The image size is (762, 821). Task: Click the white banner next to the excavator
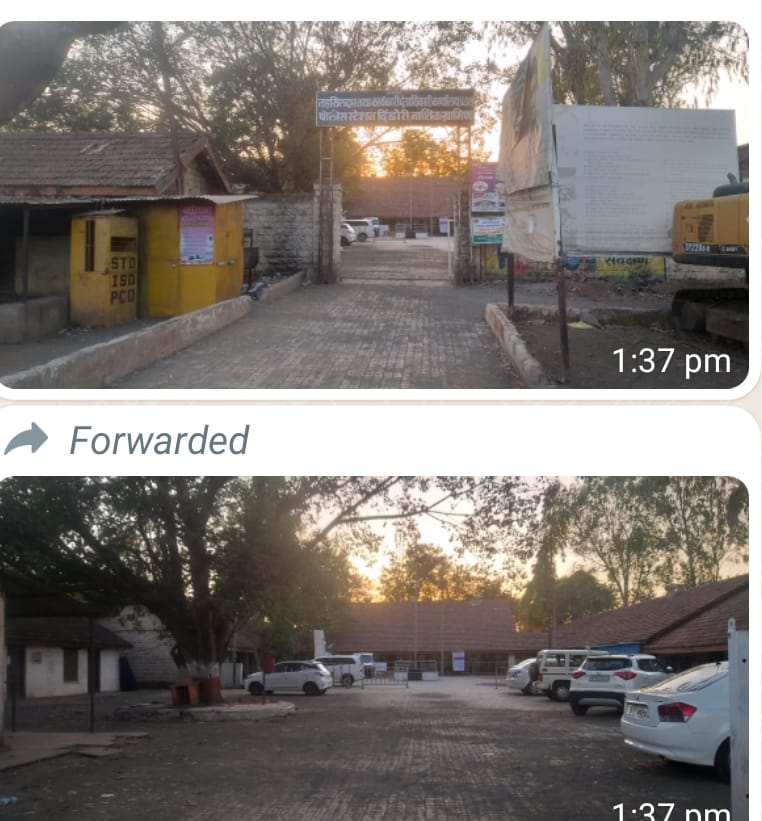point(620,180)
